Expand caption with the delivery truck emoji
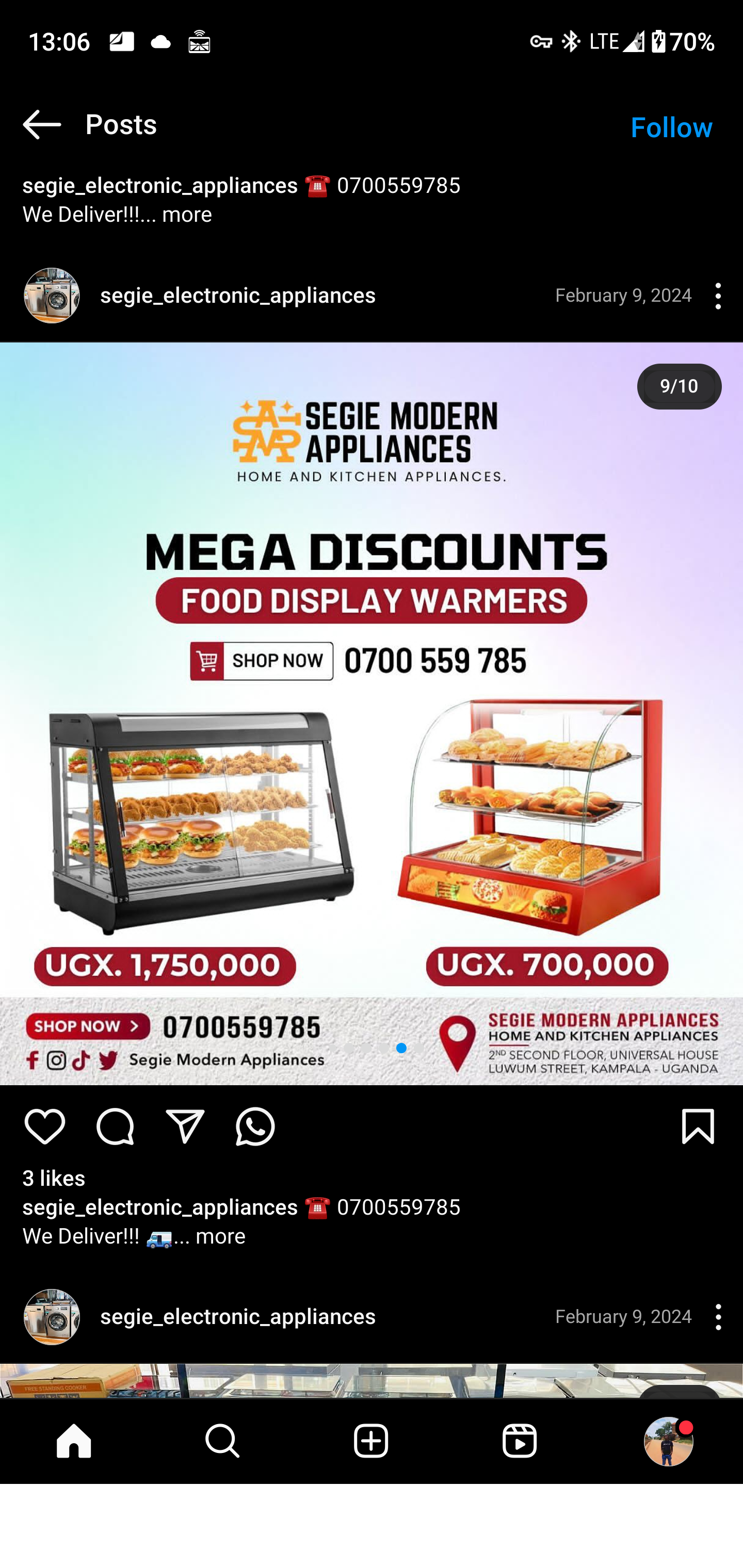This screenshot has height=1568, width=743. [220, 1236]
